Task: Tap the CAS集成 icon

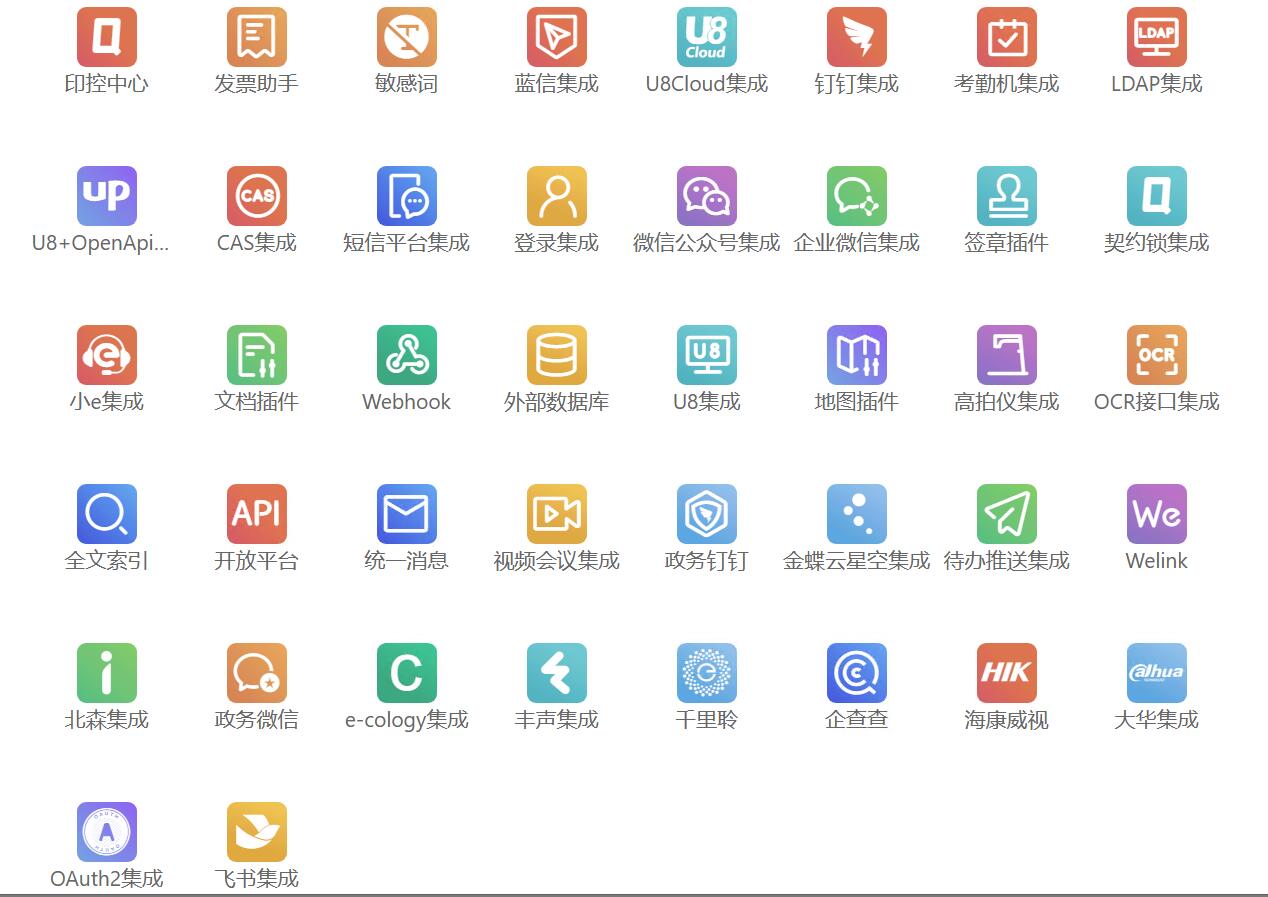Action: [x=257, y=196]
